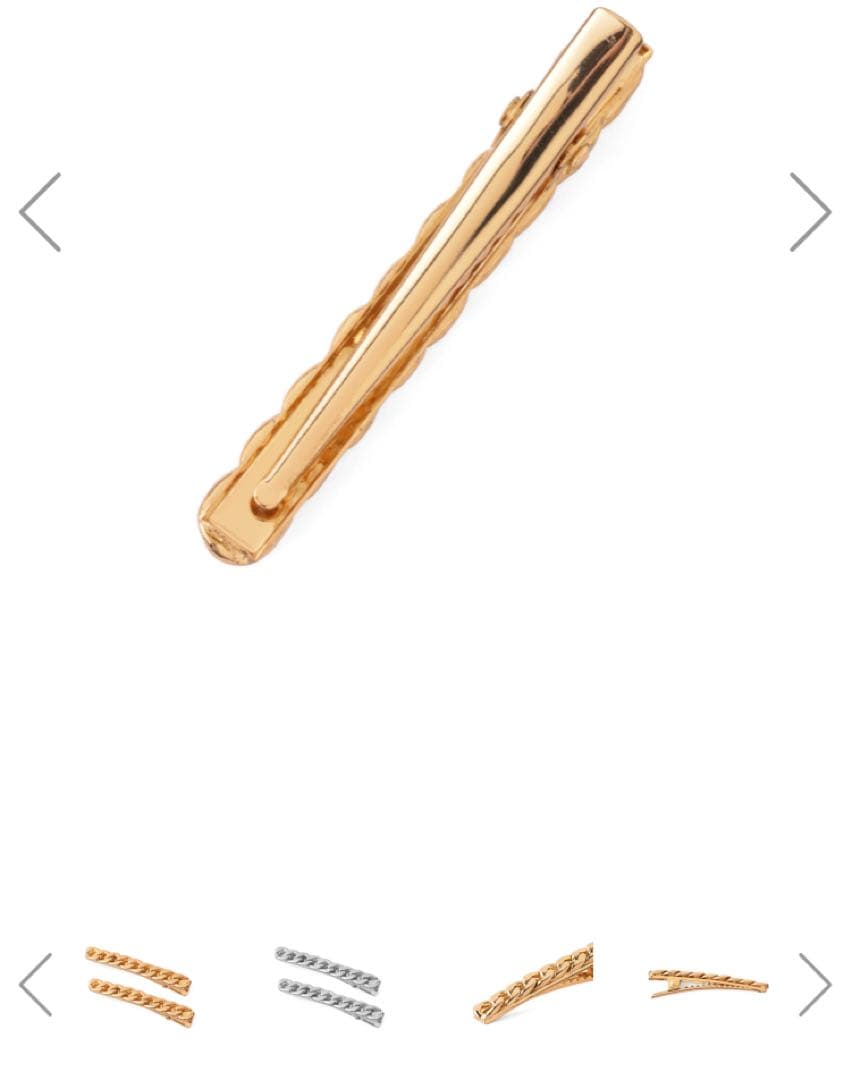View the close-up gold chain clip thumbnail

point(533,983)
